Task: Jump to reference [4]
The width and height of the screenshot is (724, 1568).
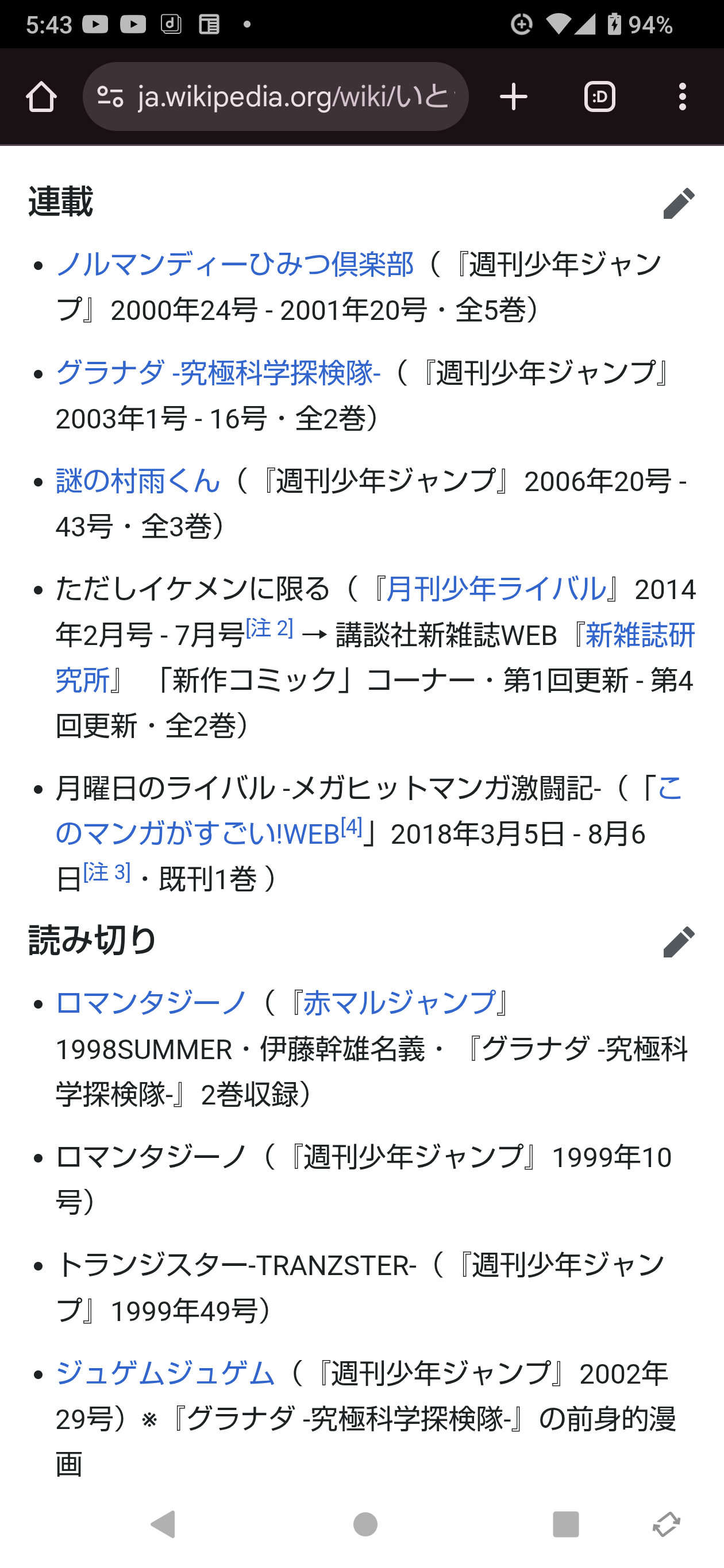Action: tap(351, 827)
